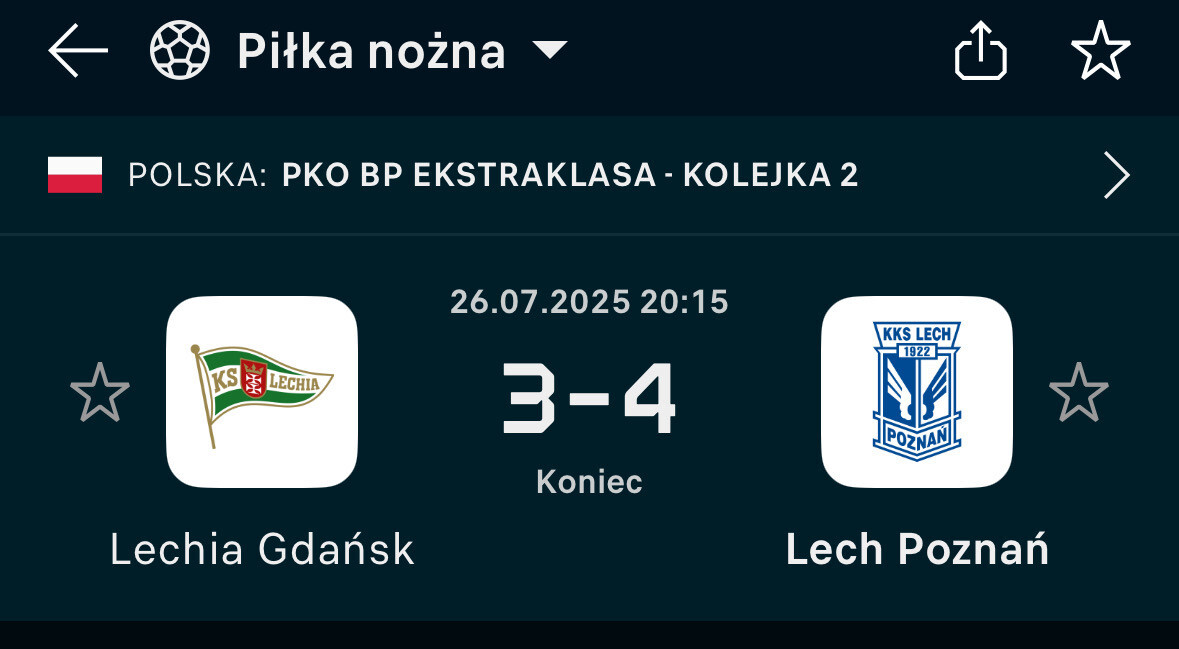The image size is (1179, 649).
Task: Open Lech Poznań team page
Action: click(917, 392)
